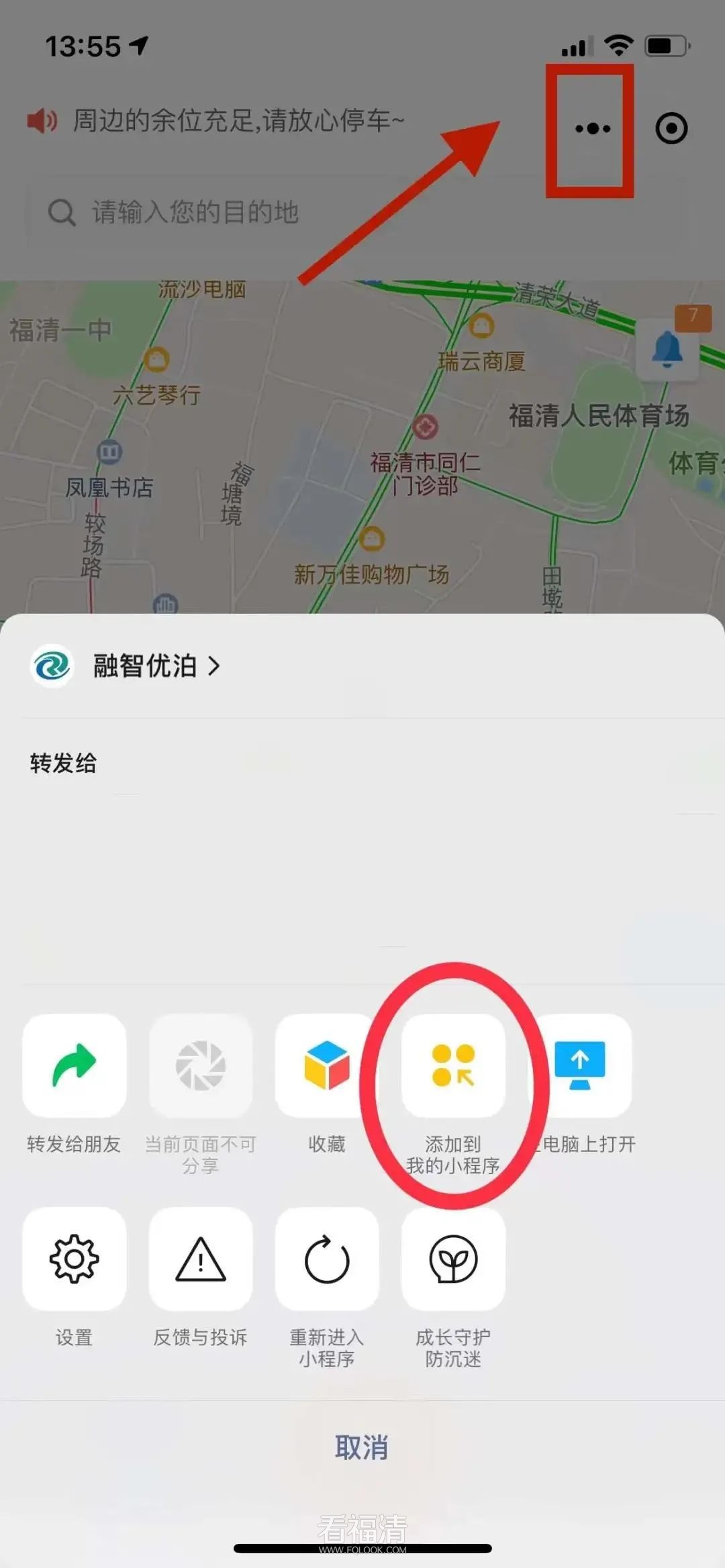This screenshot has height=1568, width=725.
Task: Open 成长守护防沉迷
Action: (453, 1259)
